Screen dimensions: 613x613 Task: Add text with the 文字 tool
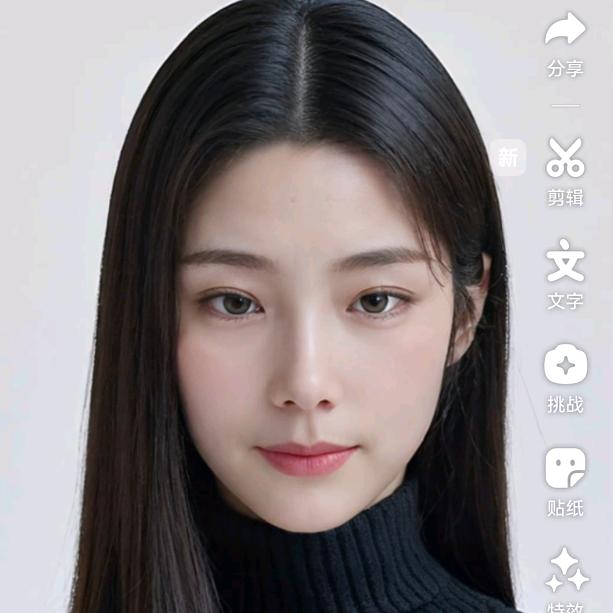[x=565, y=261]
